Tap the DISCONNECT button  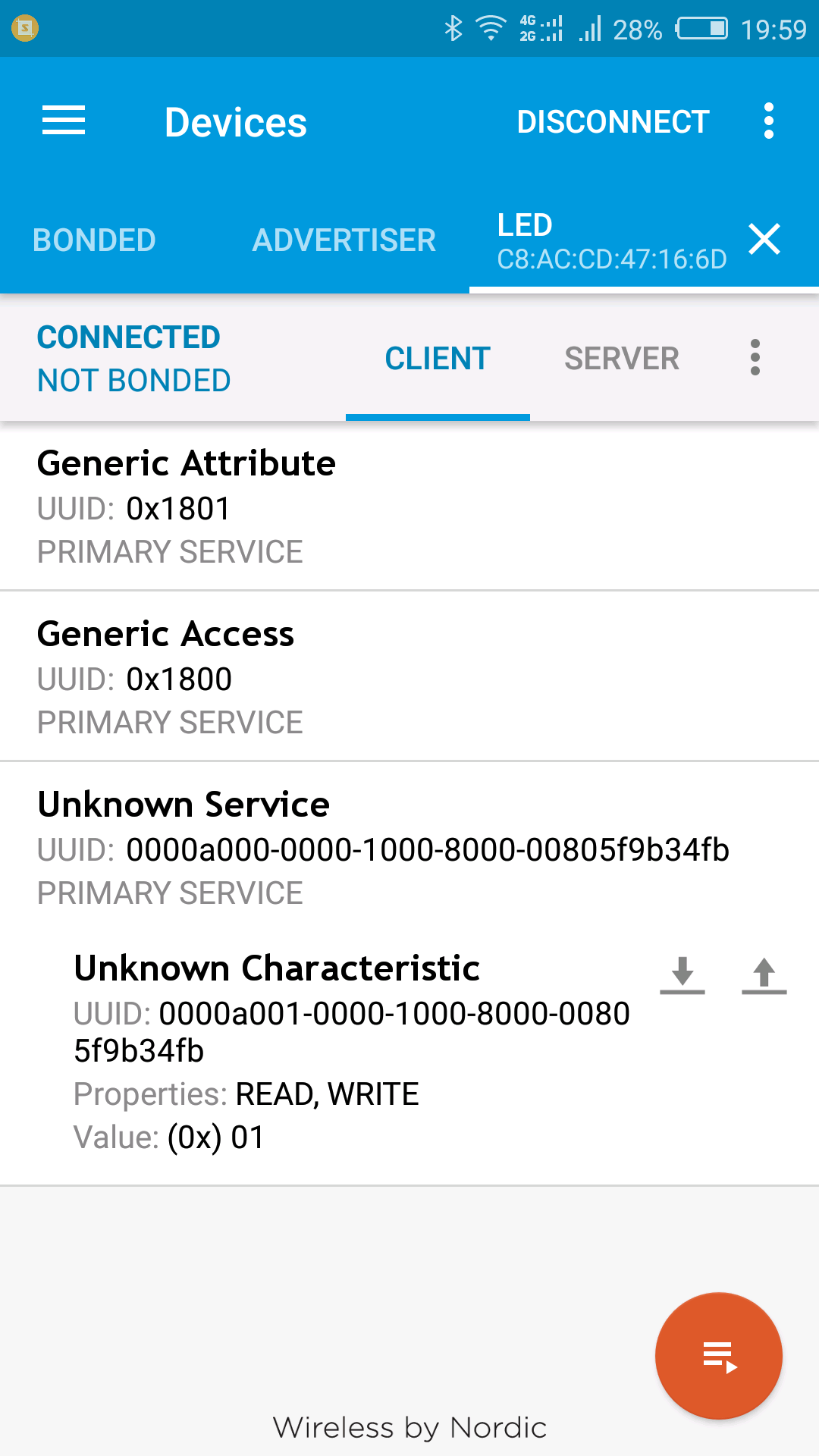tap(613, 121)
